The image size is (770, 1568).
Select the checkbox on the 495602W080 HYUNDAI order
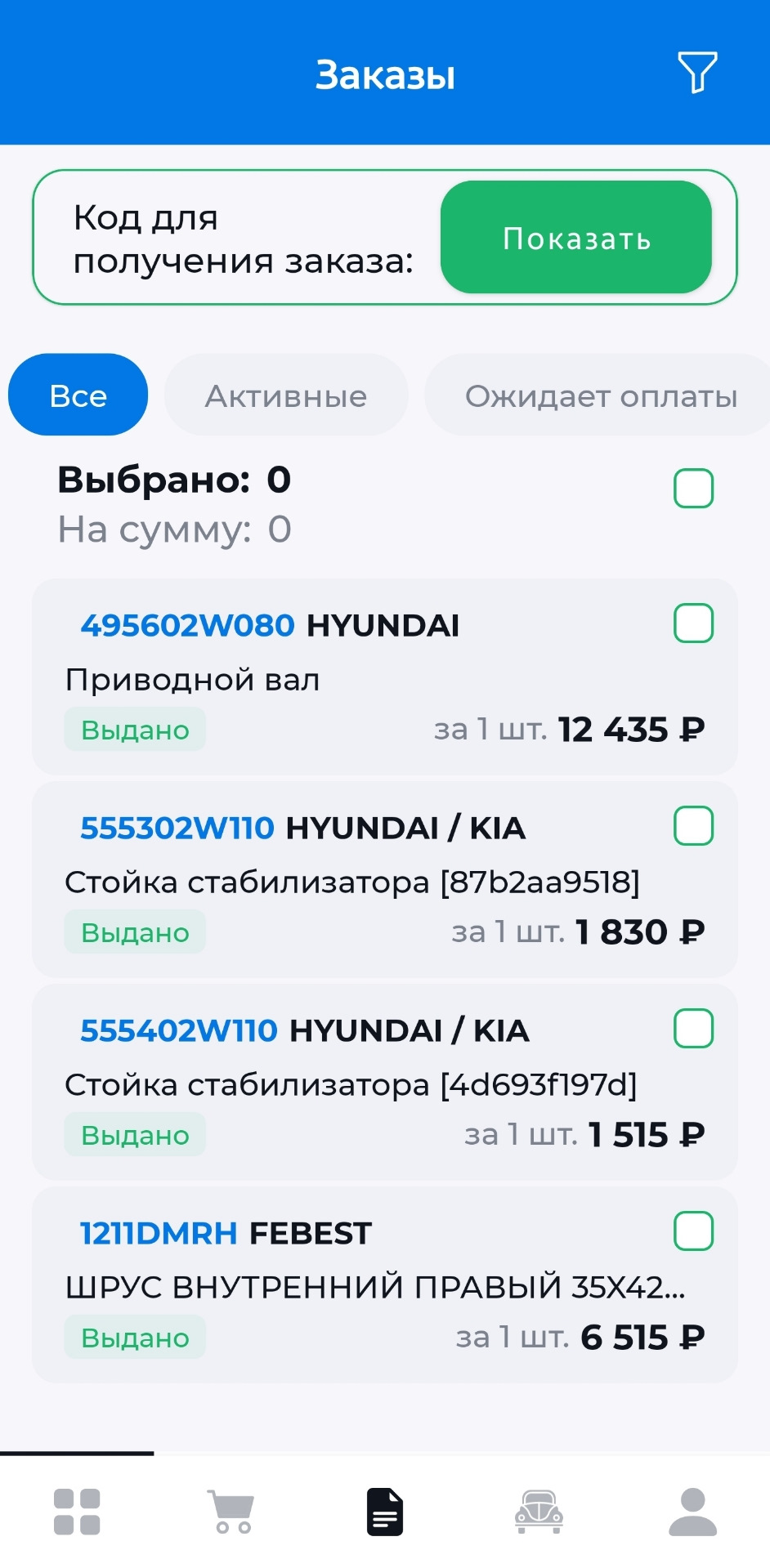692,623
